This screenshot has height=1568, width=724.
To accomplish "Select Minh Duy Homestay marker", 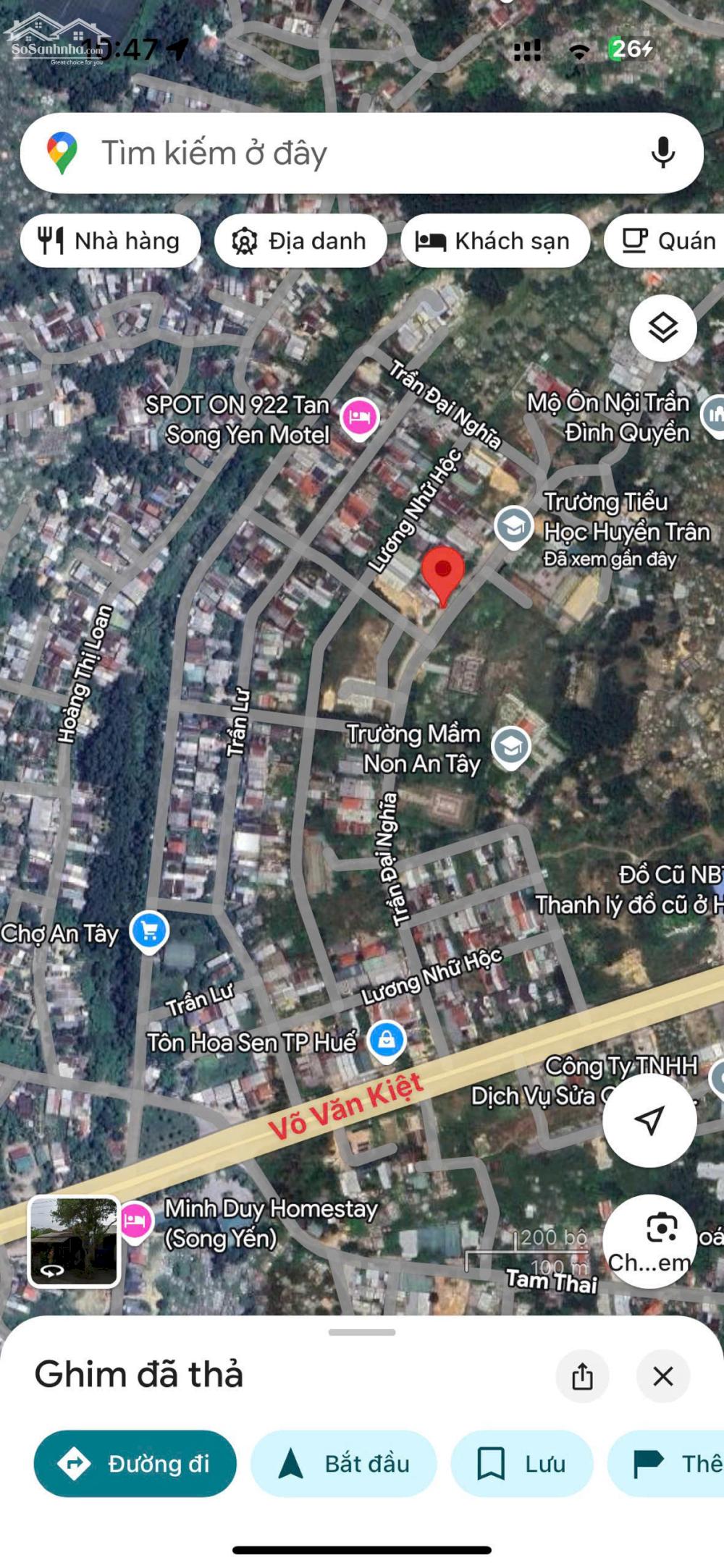I will pyautogui.click(x=135, y=1221).
